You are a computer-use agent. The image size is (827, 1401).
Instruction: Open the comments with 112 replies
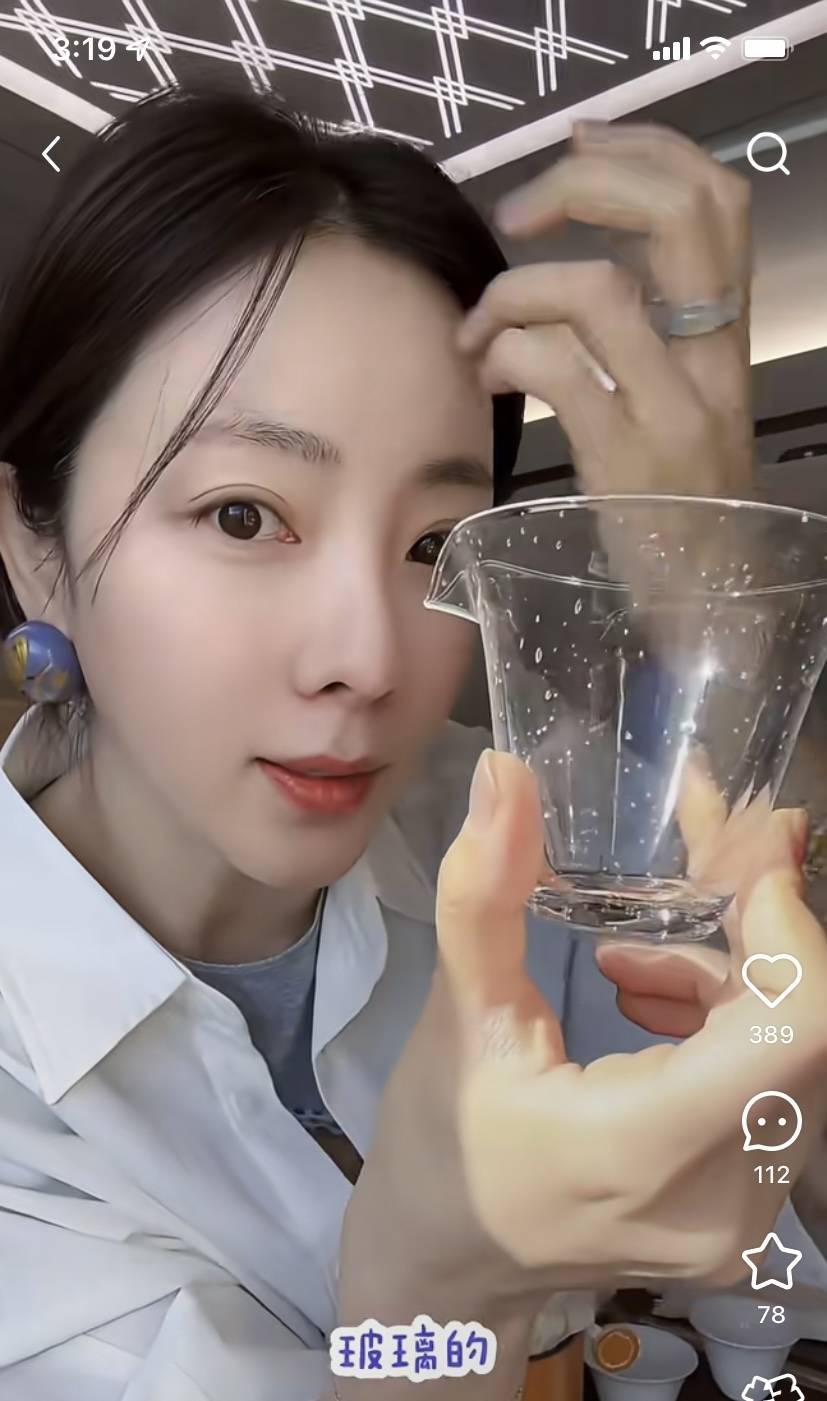pos(771,1121)
